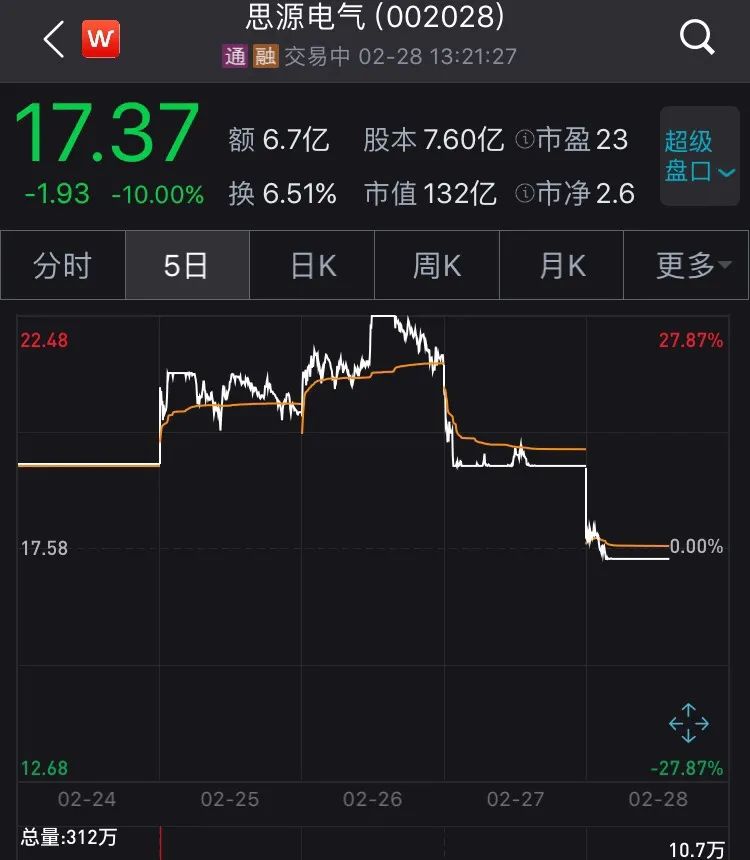Select the 5日 chart tab

tap(186, 265)
